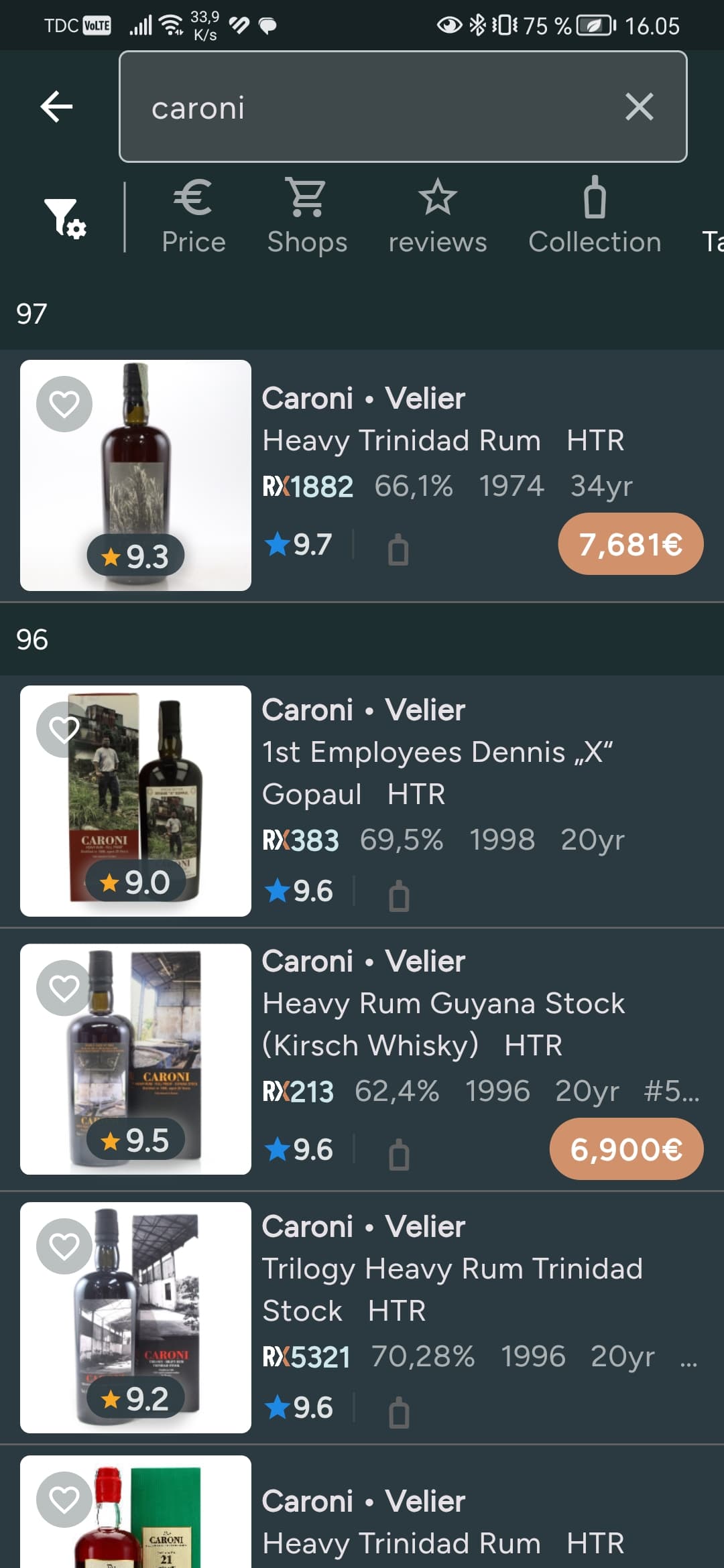Sort results by Price

194,217
